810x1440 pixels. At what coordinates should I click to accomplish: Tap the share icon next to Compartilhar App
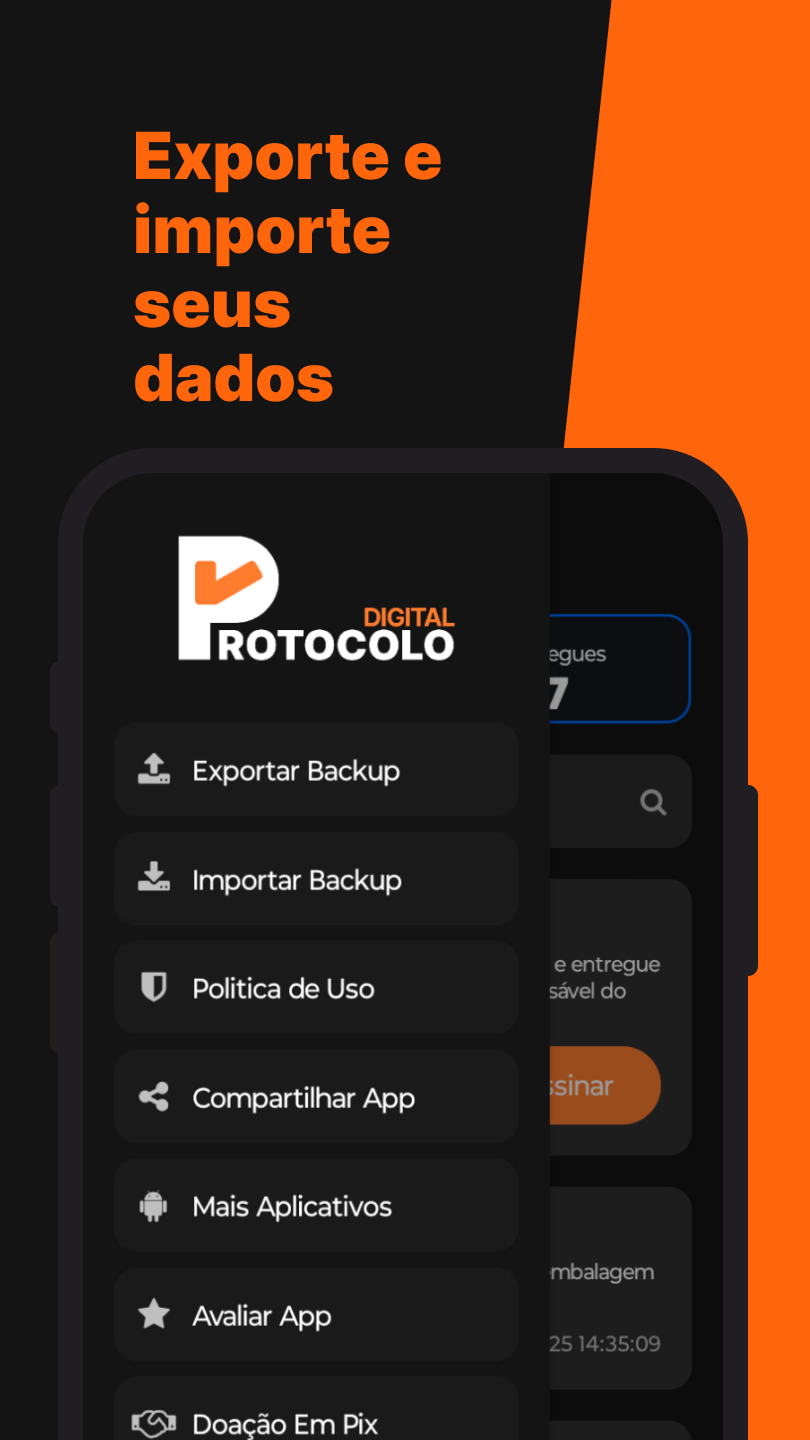tap(153, 1096)
